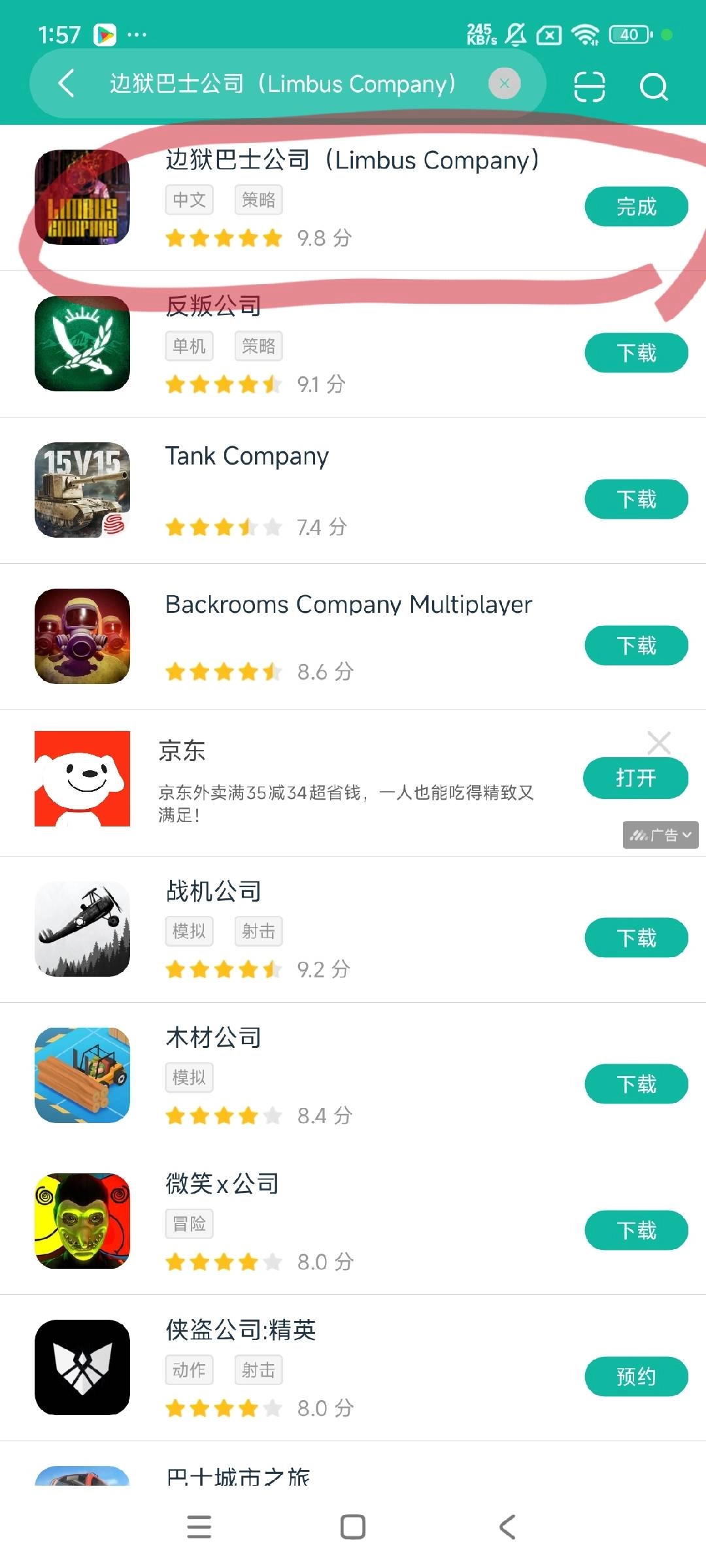Tap the search magnifier icon
The image size is (706, 1568).
coord(654,86)
